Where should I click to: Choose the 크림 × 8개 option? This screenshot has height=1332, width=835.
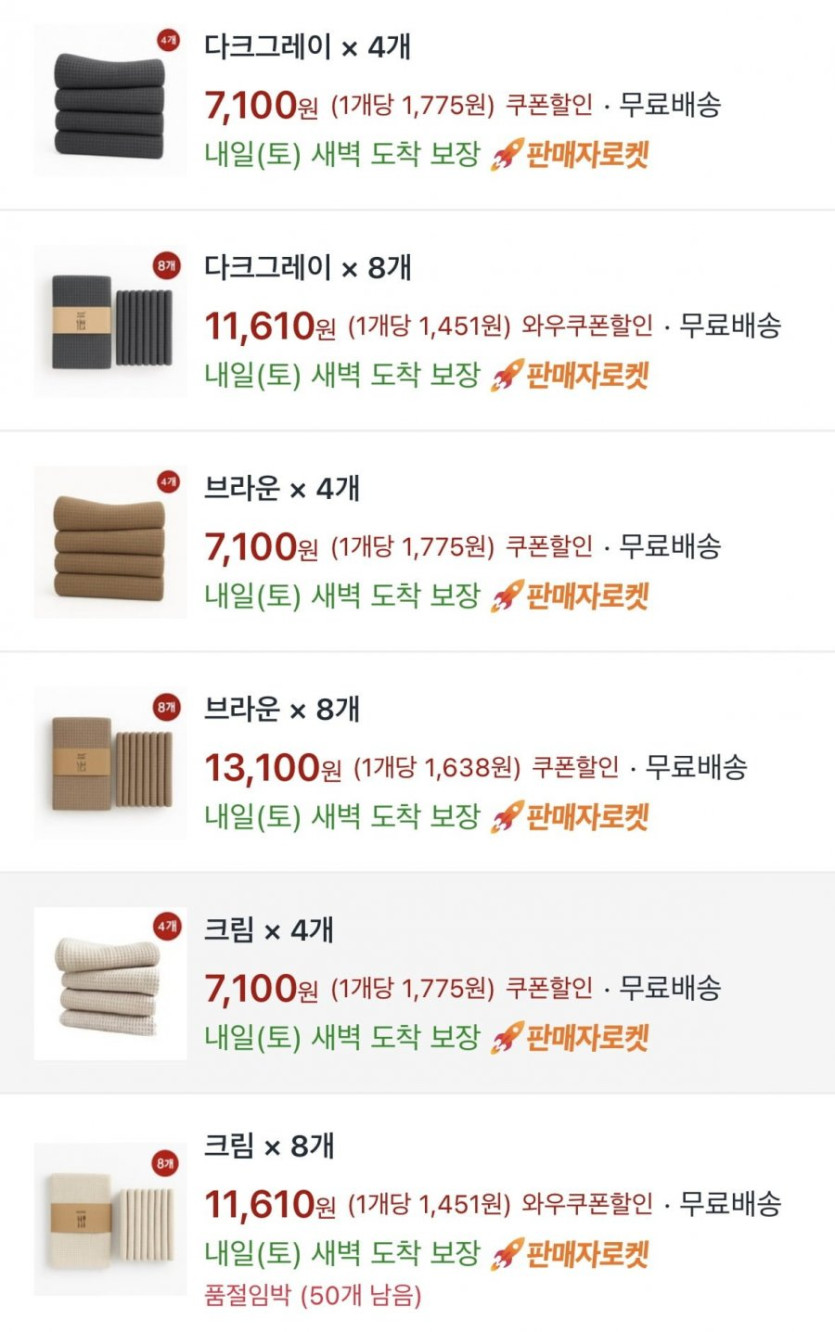click(x=268, y=1147)
